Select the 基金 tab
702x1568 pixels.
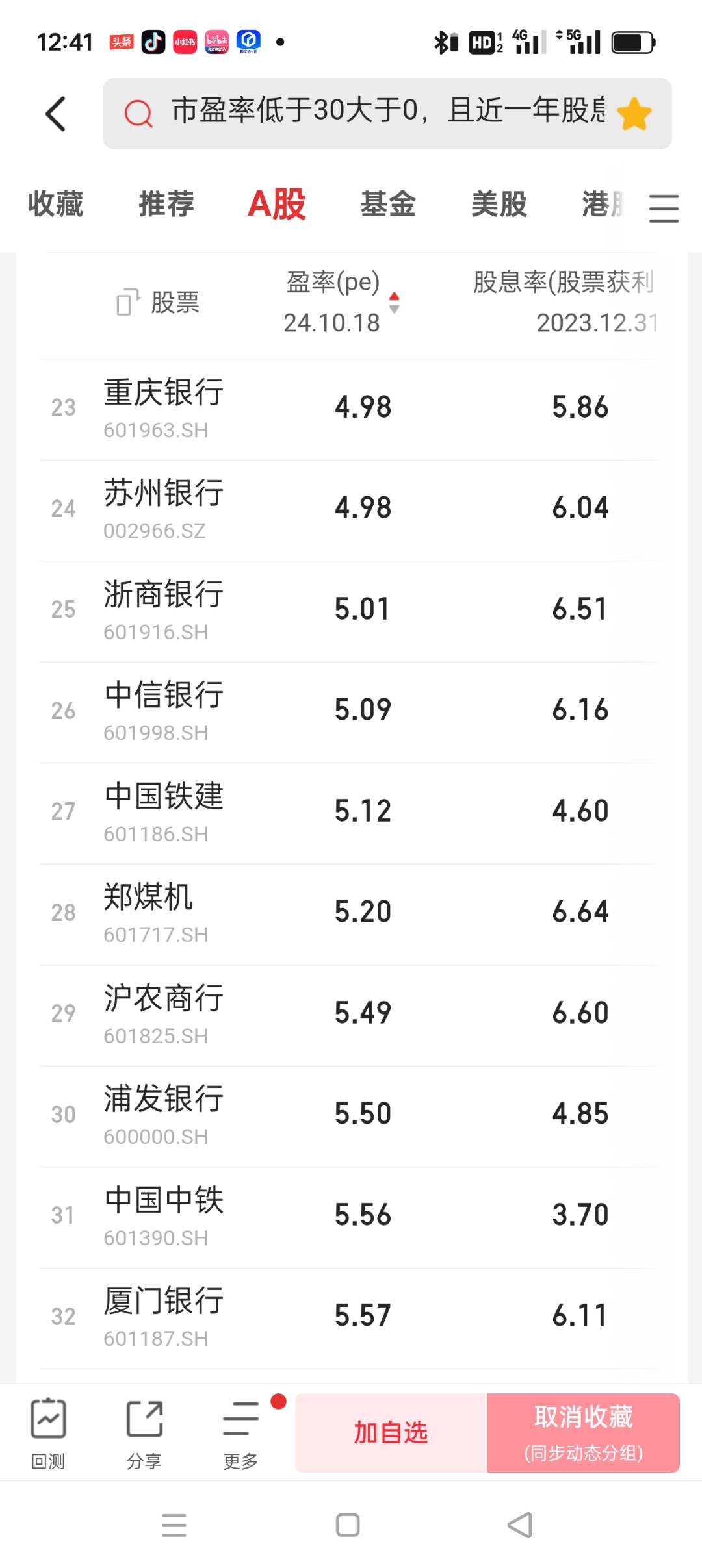tap(388, 205)
